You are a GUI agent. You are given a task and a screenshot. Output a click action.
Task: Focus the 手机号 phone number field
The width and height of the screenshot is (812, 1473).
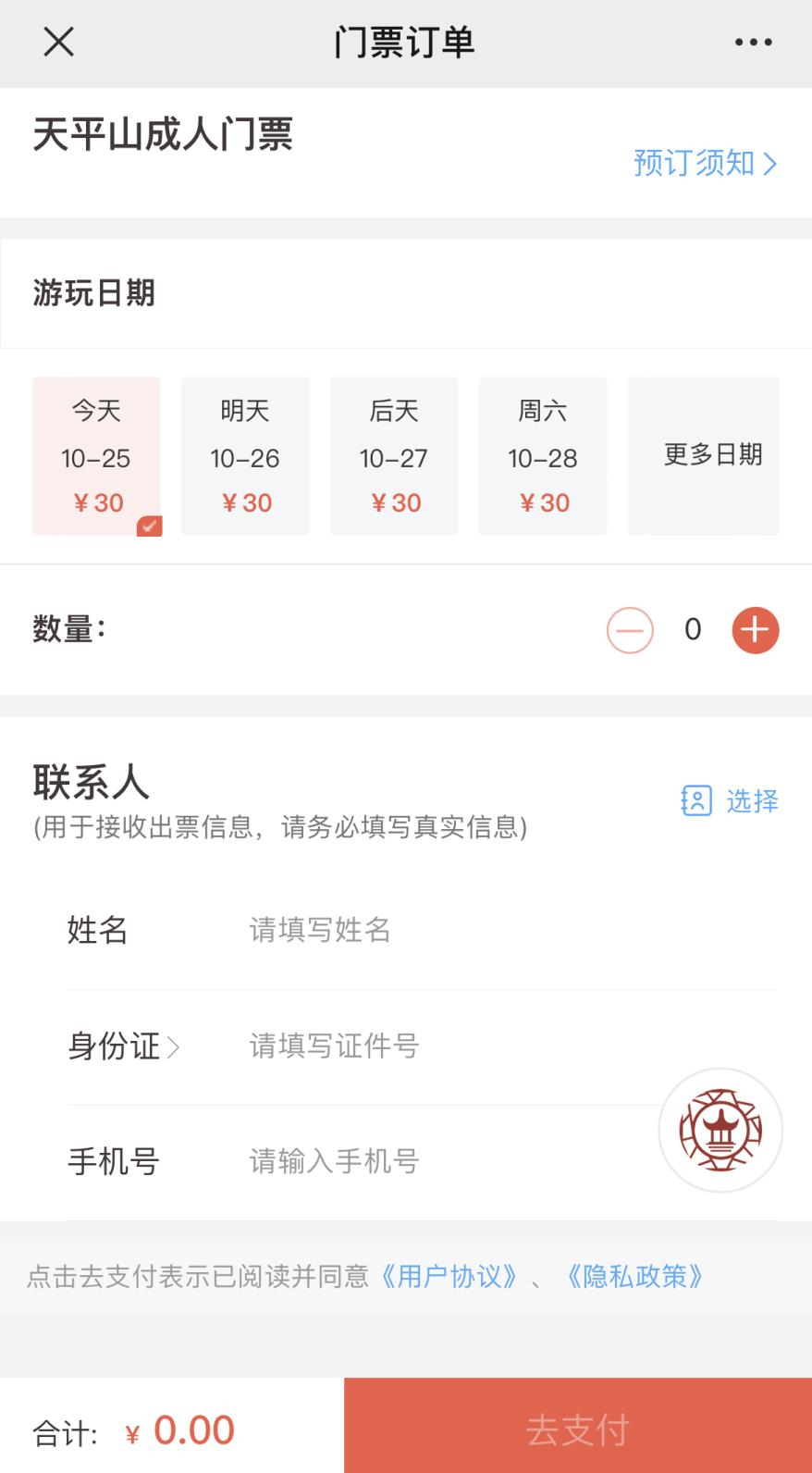pyautogui.click(x=444, y=1161)
